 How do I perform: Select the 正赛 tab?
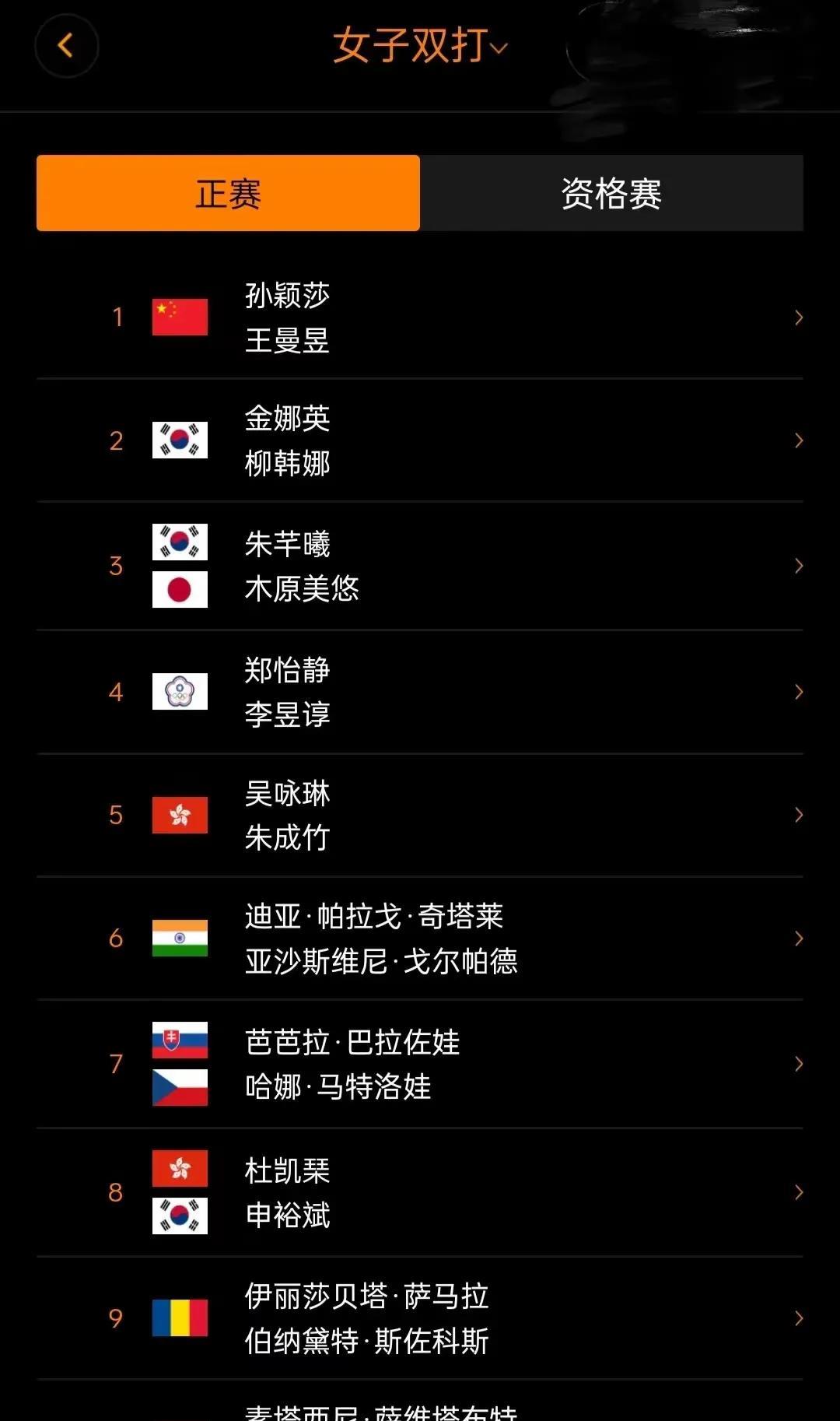228,193
